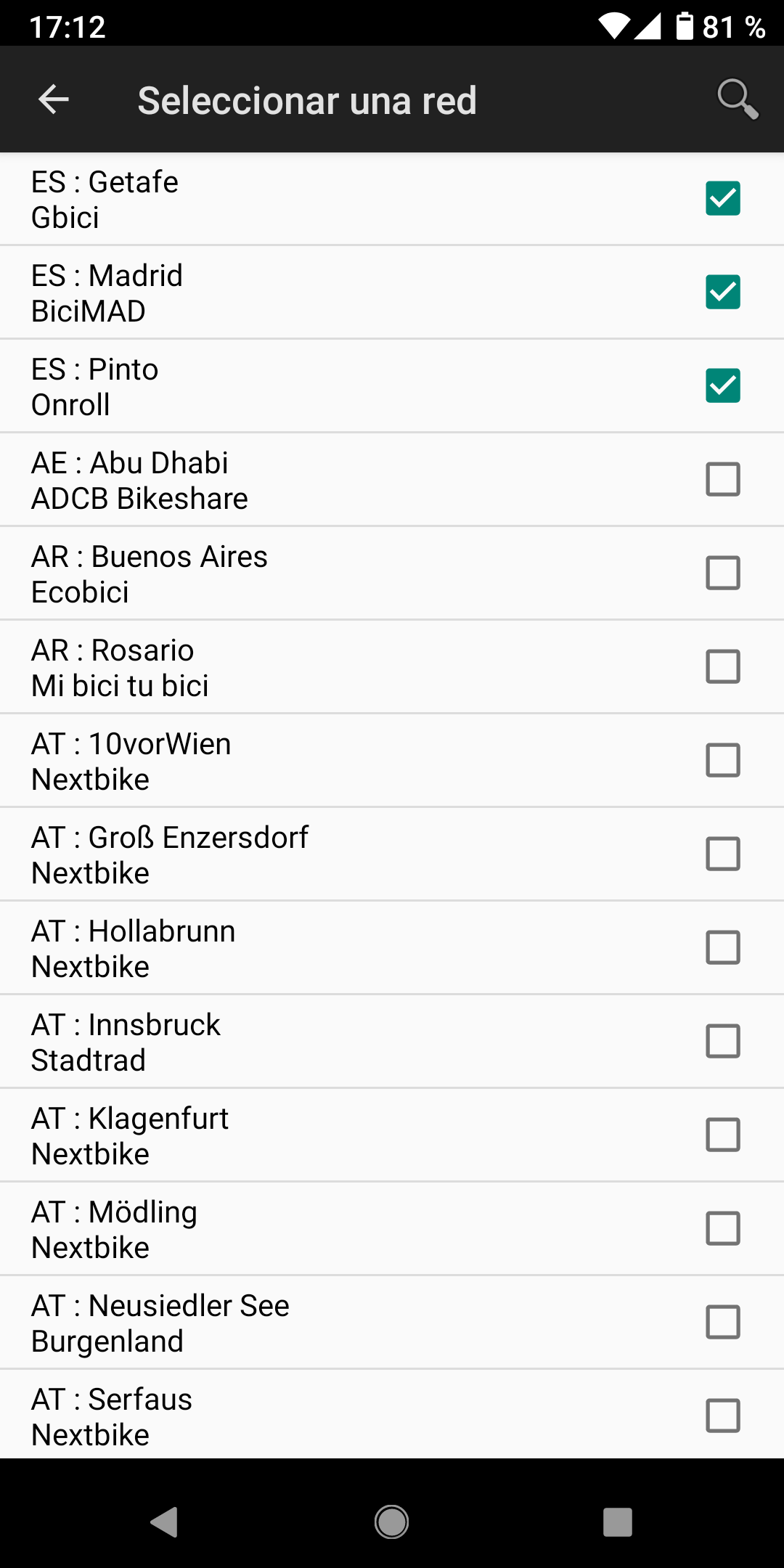Check the AT : Hollabrunn Nextbike box

pyautogui.click(x=722, y=947)
